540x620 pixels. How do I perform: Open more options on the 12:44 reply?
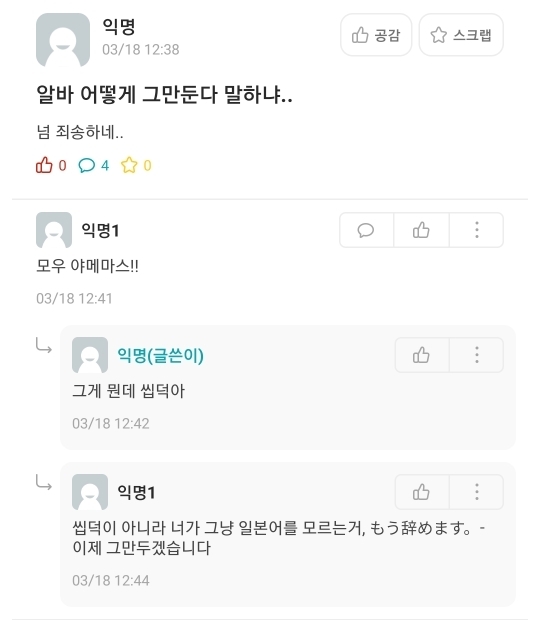pos(476,492)
